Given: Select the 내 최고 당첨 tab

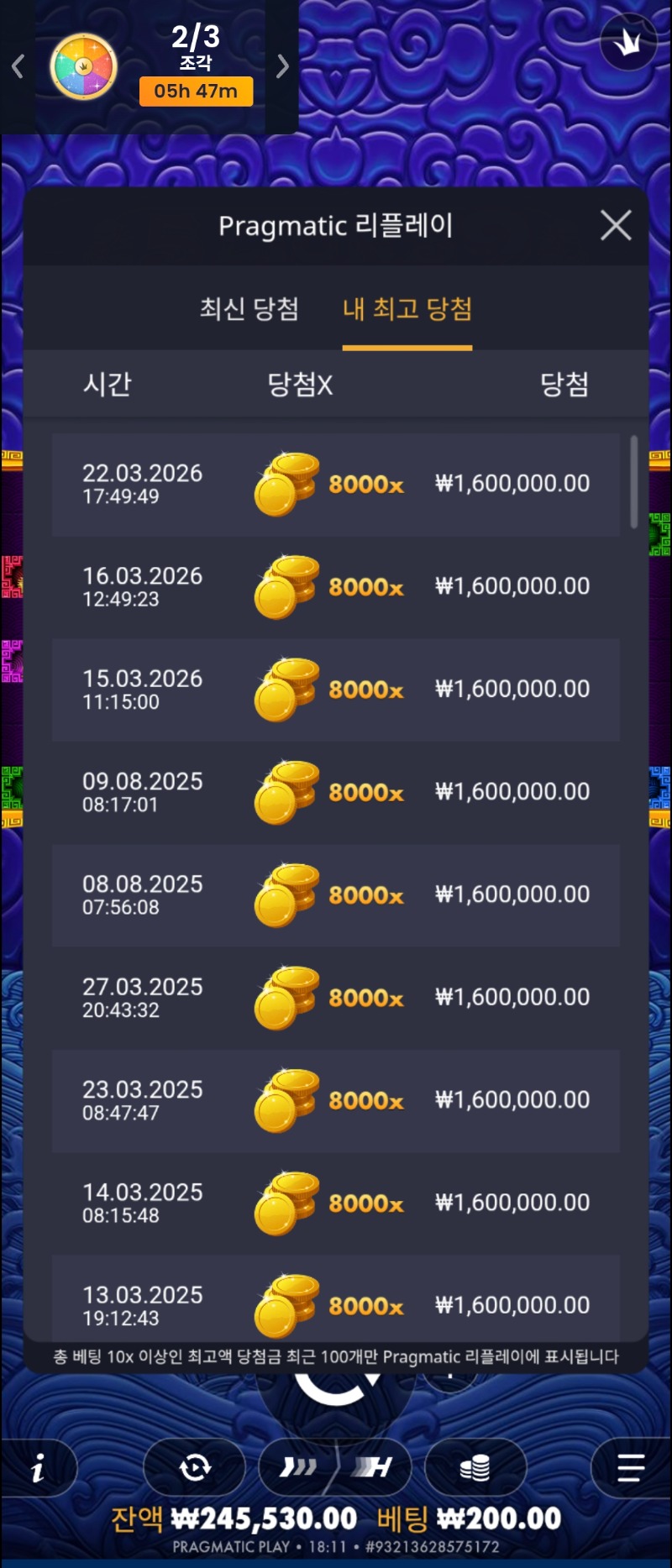Looking at the screenshot, I should click(x=407, y=309).
